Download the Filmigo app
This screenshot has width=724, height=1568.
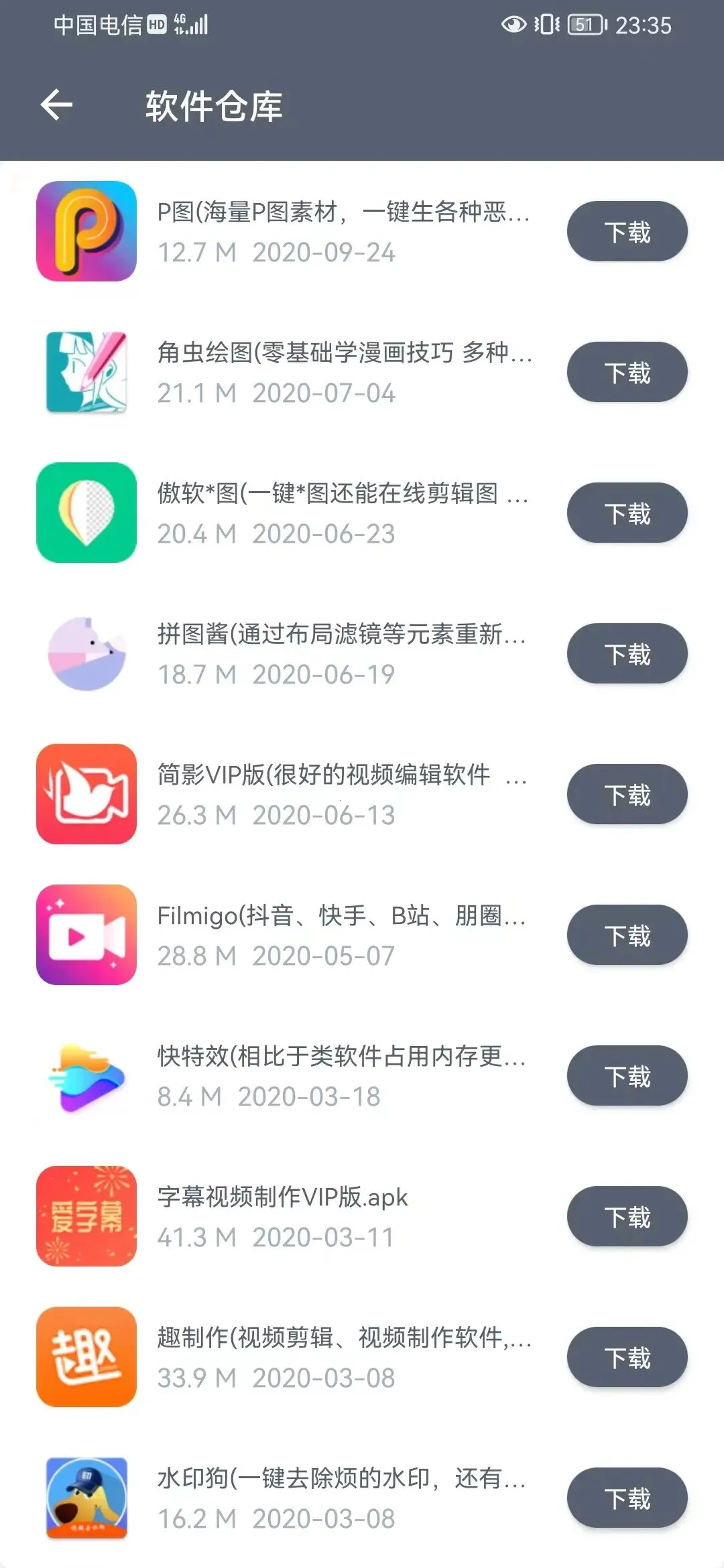click(627, 935)
